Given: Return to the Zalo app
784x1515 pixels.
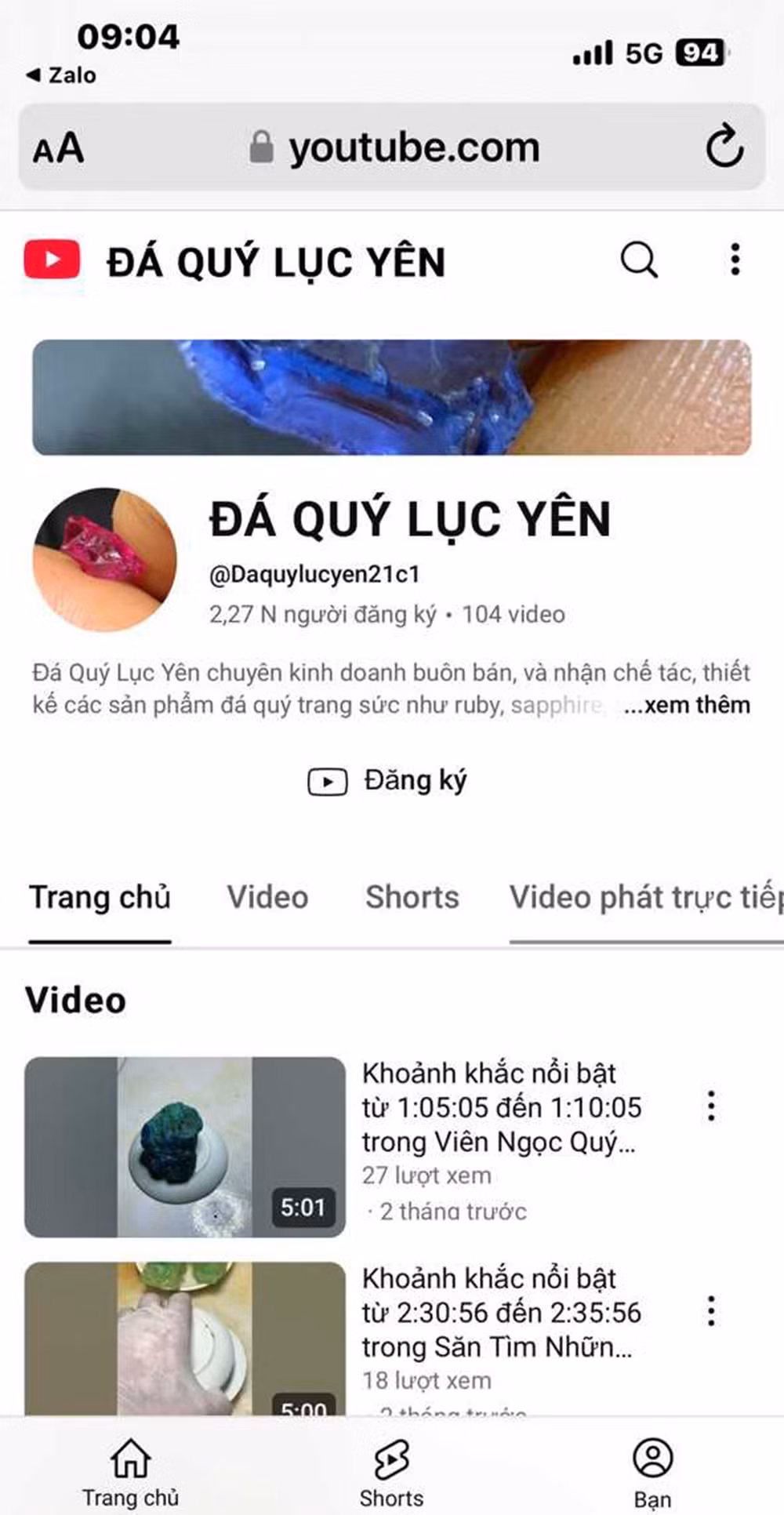Looking at the screenshot, I should tap(61, 75).
